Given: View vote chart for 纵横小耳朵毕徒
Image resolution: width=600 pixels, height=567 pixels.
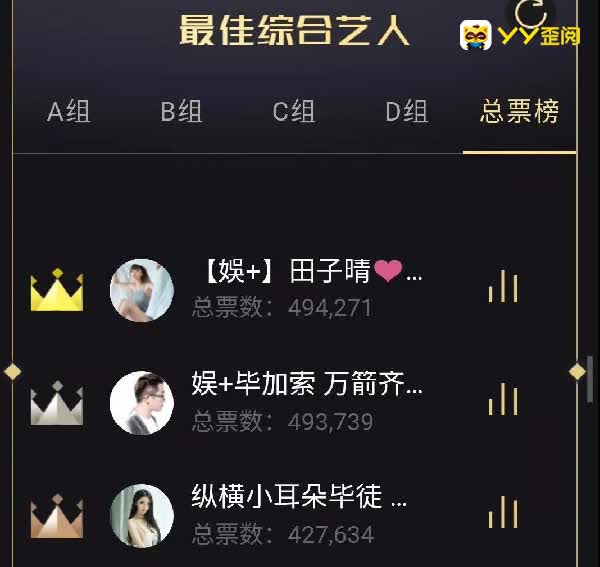Looking at the screenshot, I should [x=503, y=513].
